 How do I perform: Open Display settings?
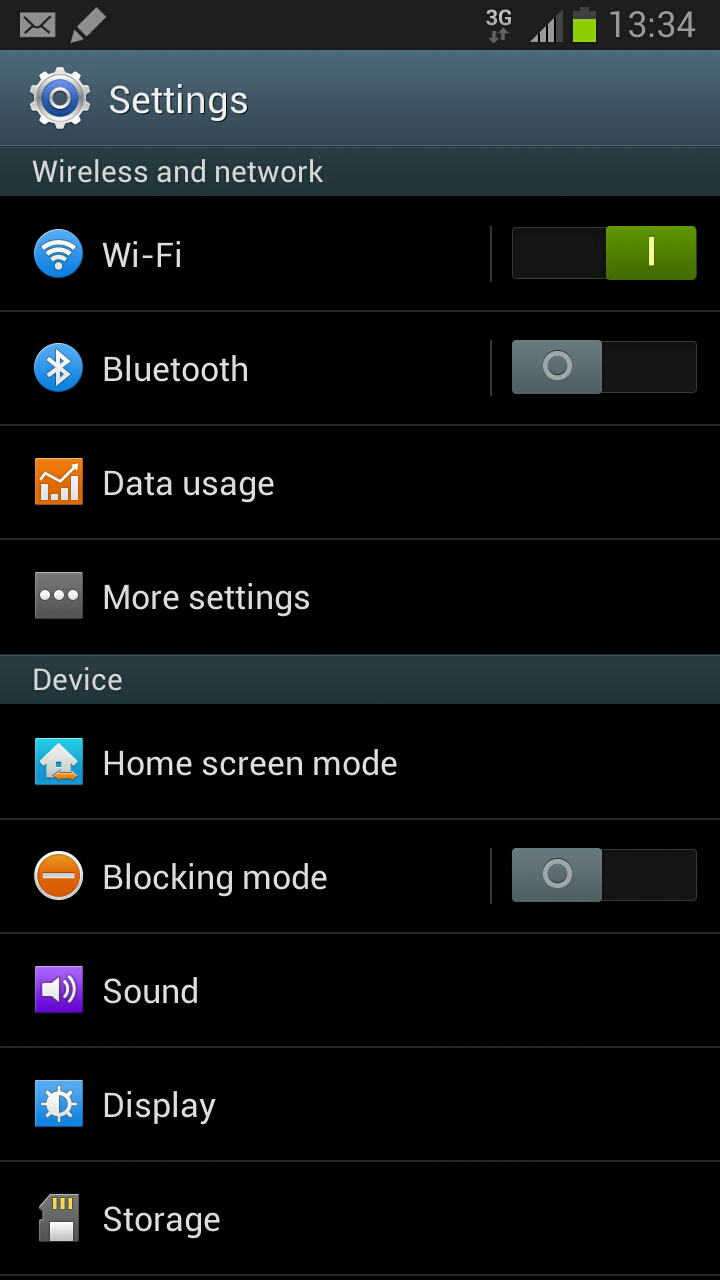360,1105
